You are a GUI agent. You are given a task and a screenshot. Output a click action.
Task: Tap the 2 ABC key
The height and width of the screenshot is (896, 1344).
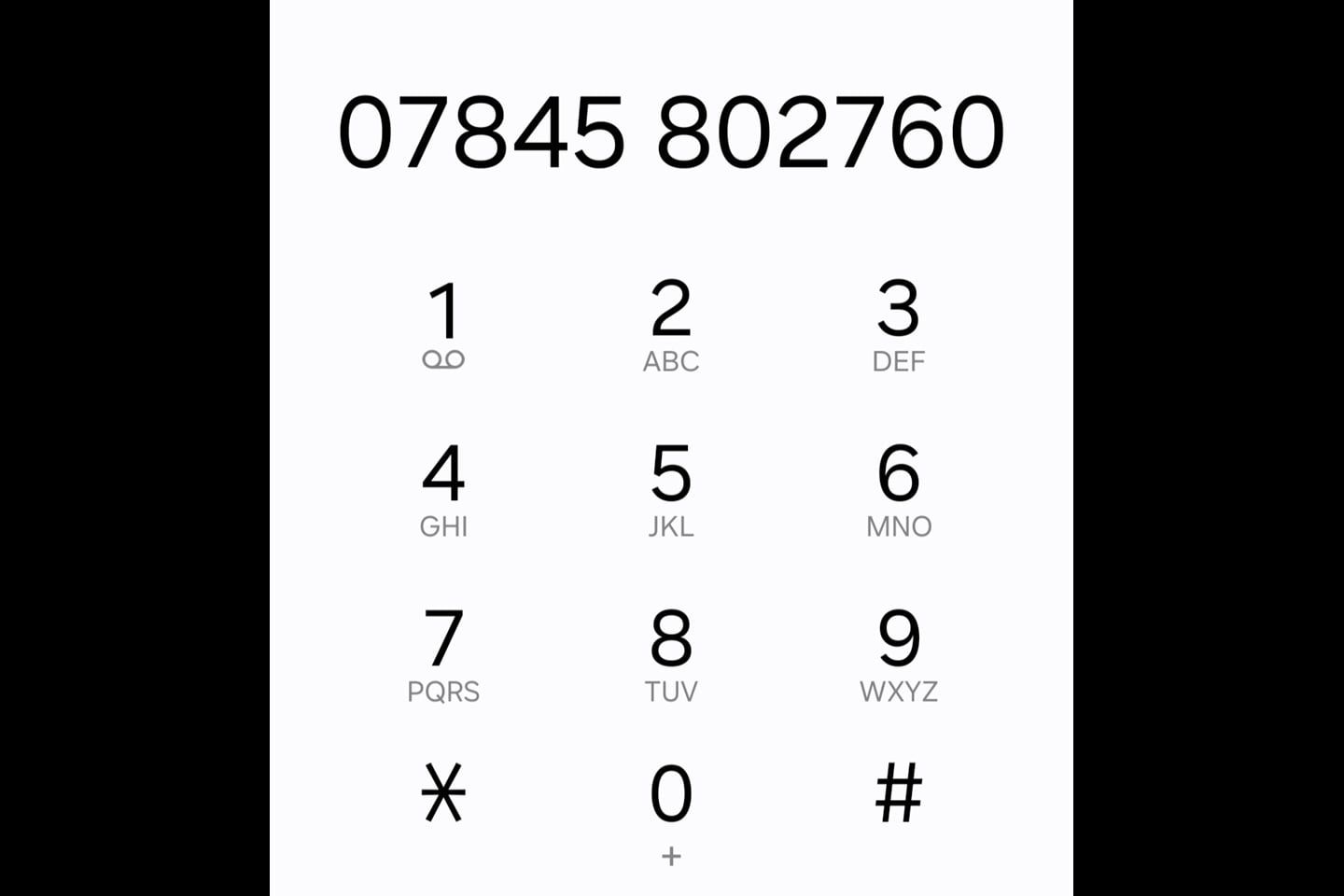click(671, 324)
